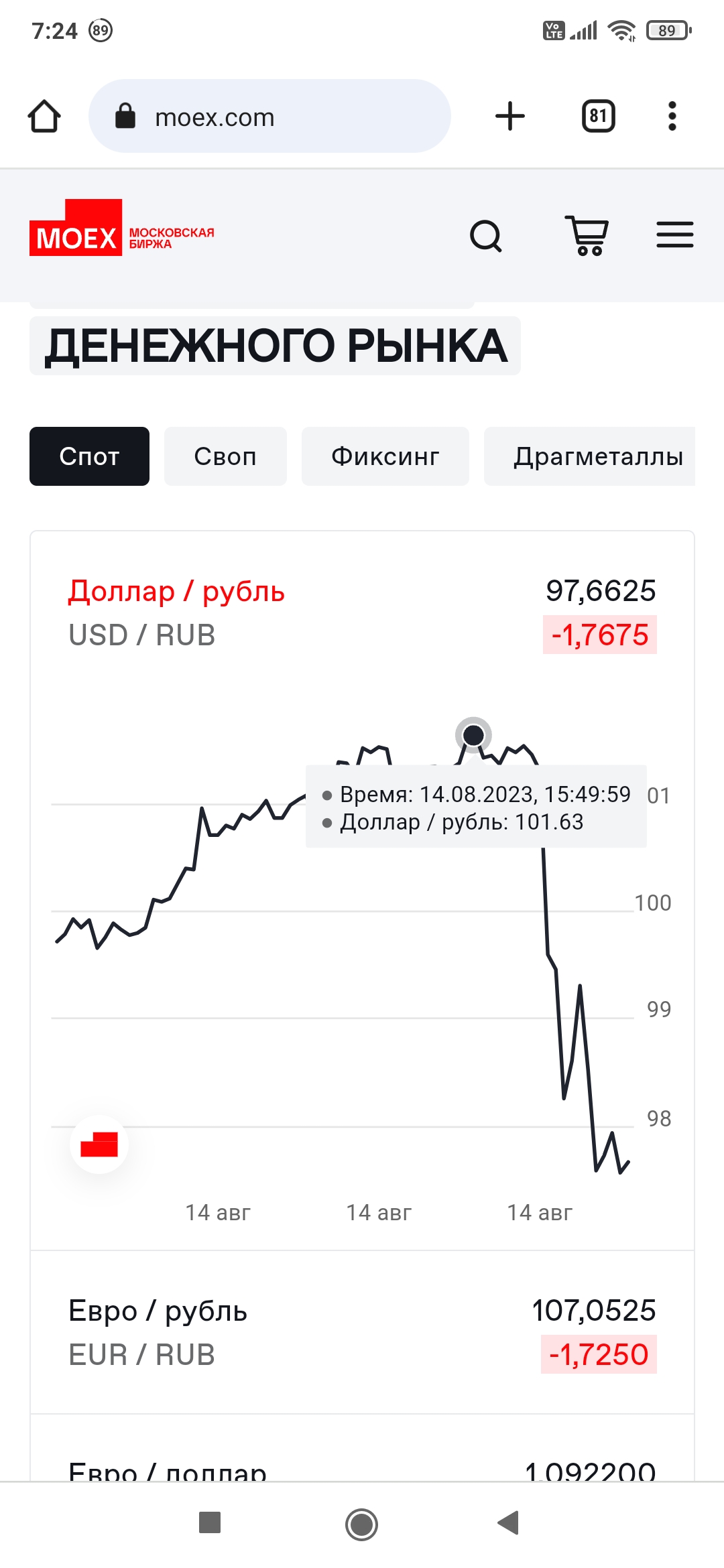The width and height of the screenshot is (724, 1568).
Task: Open the MOEX site search
Action: 486,236
